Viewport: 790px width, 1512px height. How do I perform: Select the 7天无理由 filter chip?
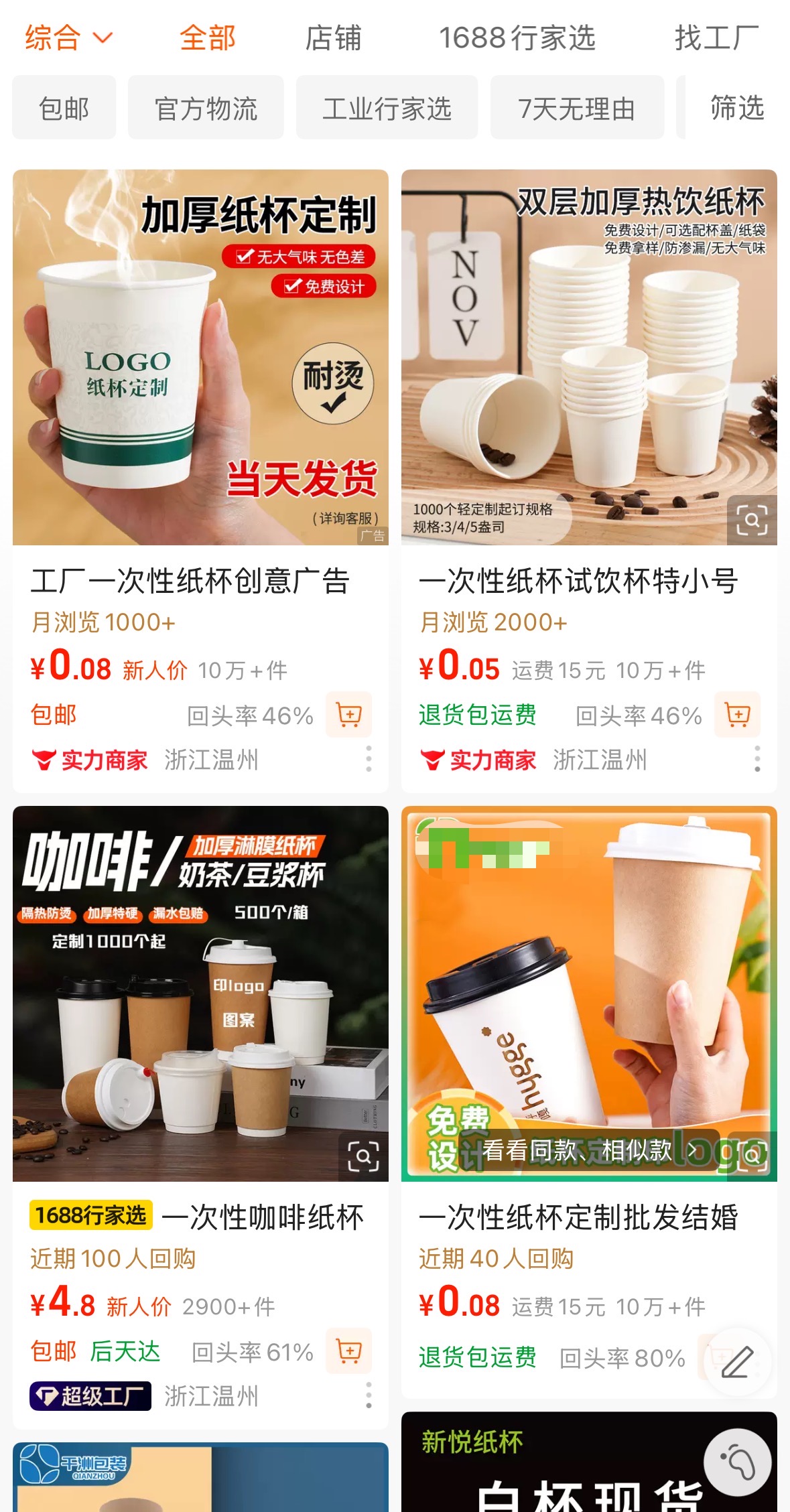[x=576, y=109]
